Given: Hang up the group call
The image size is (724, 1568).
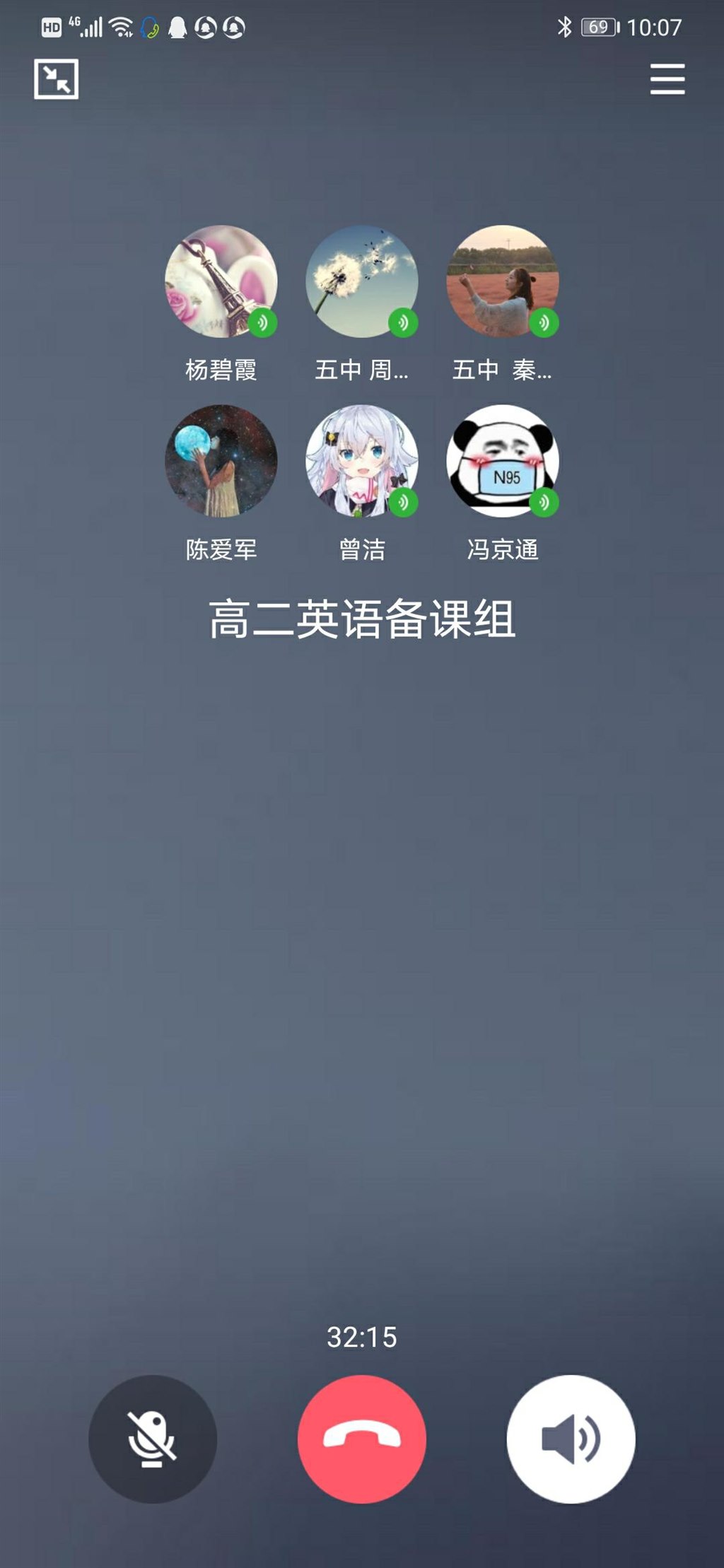Looking at the screenshot, I should tap(361, 1439).
